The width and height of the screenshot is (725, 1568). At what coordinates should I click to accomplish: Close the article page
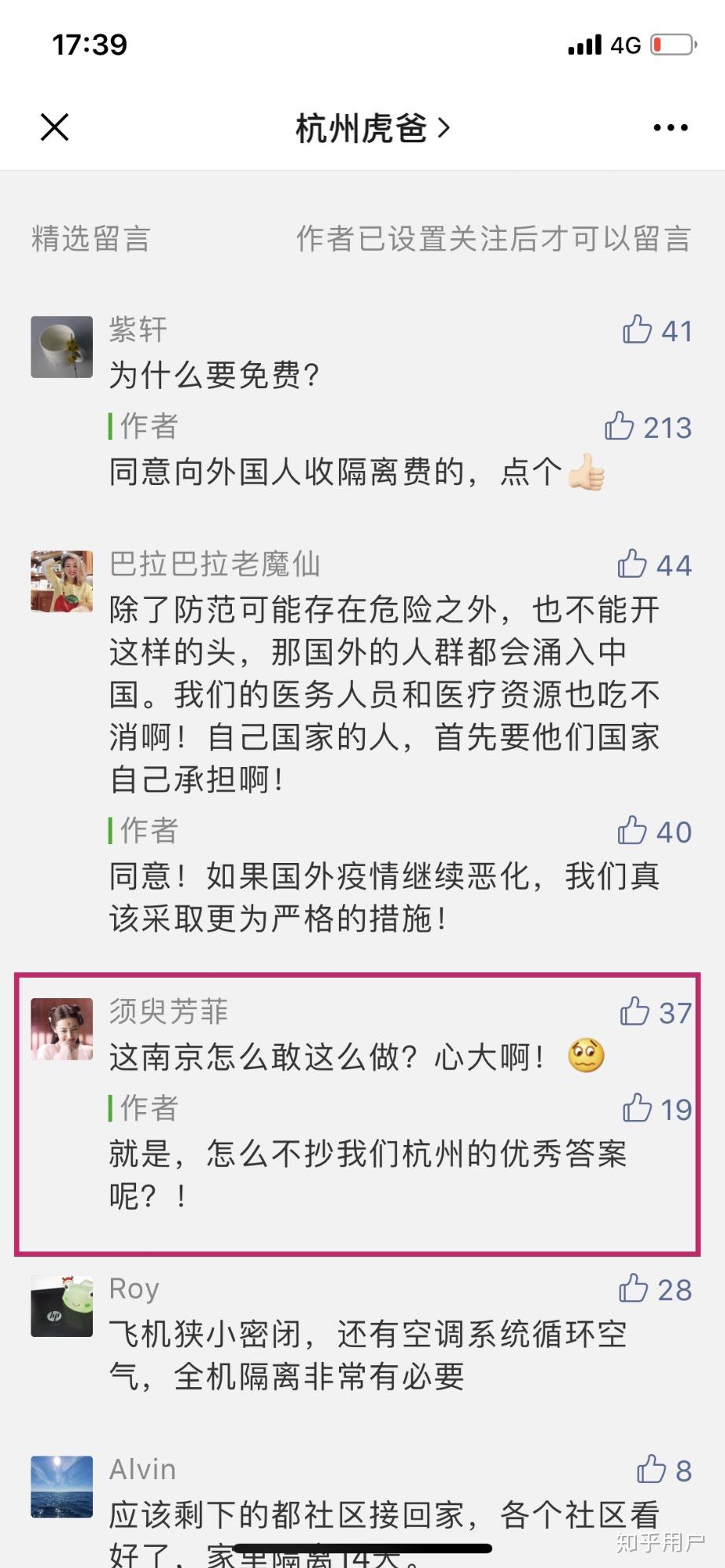[x=54, y=127]
